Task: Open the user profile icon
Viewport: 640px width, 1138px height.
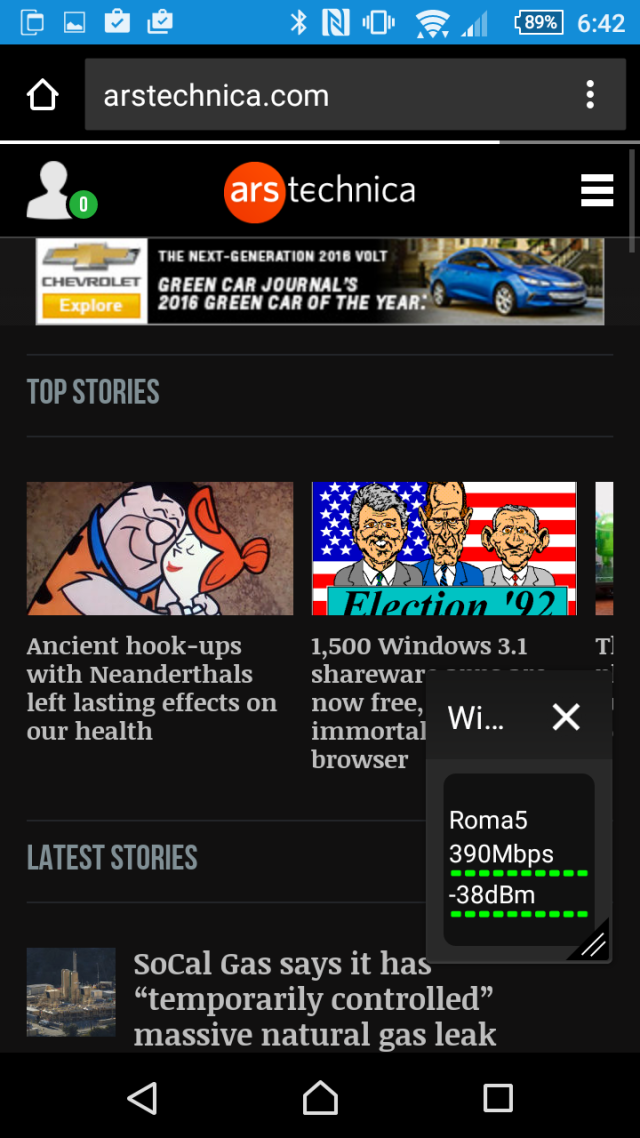Action: [55, 190]
